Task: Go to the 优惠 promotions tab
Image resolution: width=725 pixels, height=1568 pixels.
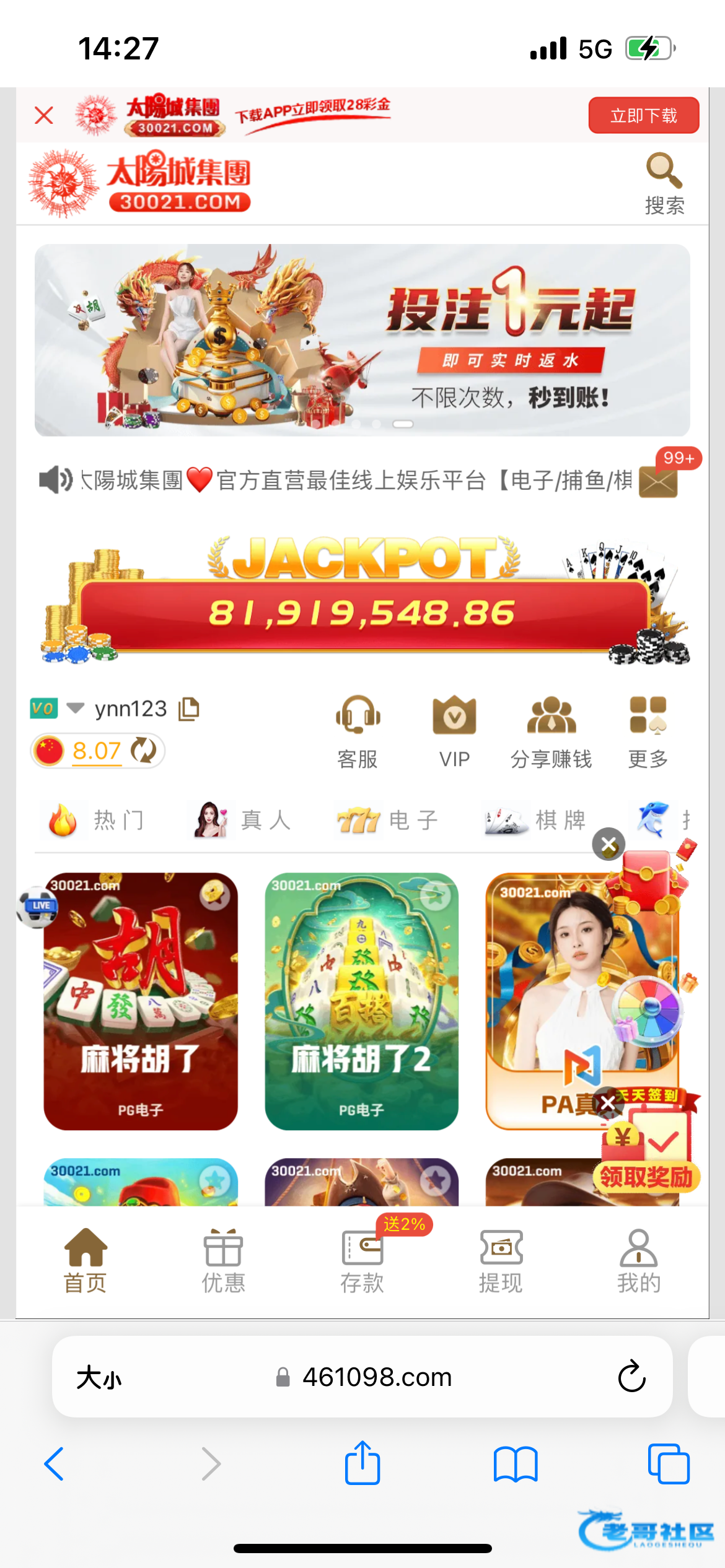Action: (x=224, y=1261)
